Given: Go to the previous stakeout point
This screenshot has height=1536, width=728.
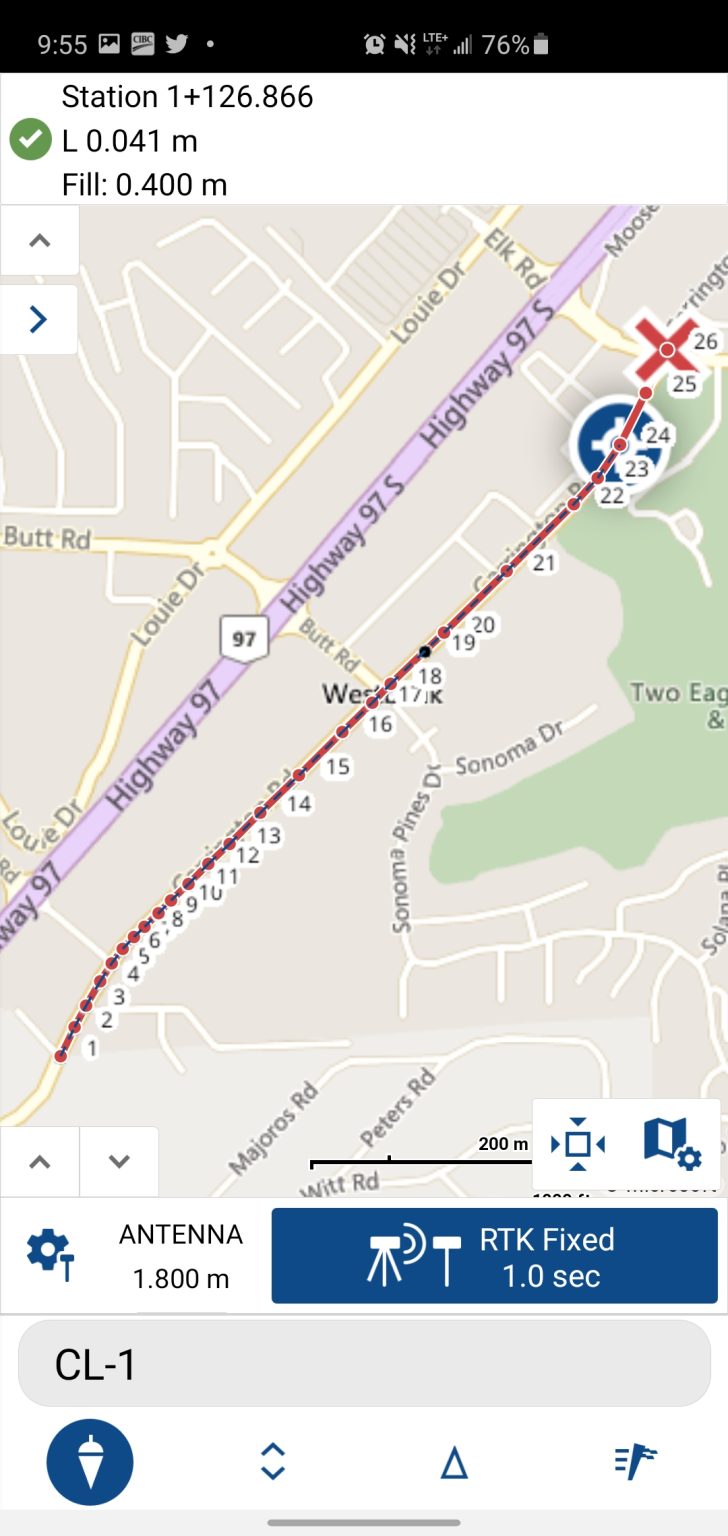Looking at the screenshot, I should point(39,1161).
